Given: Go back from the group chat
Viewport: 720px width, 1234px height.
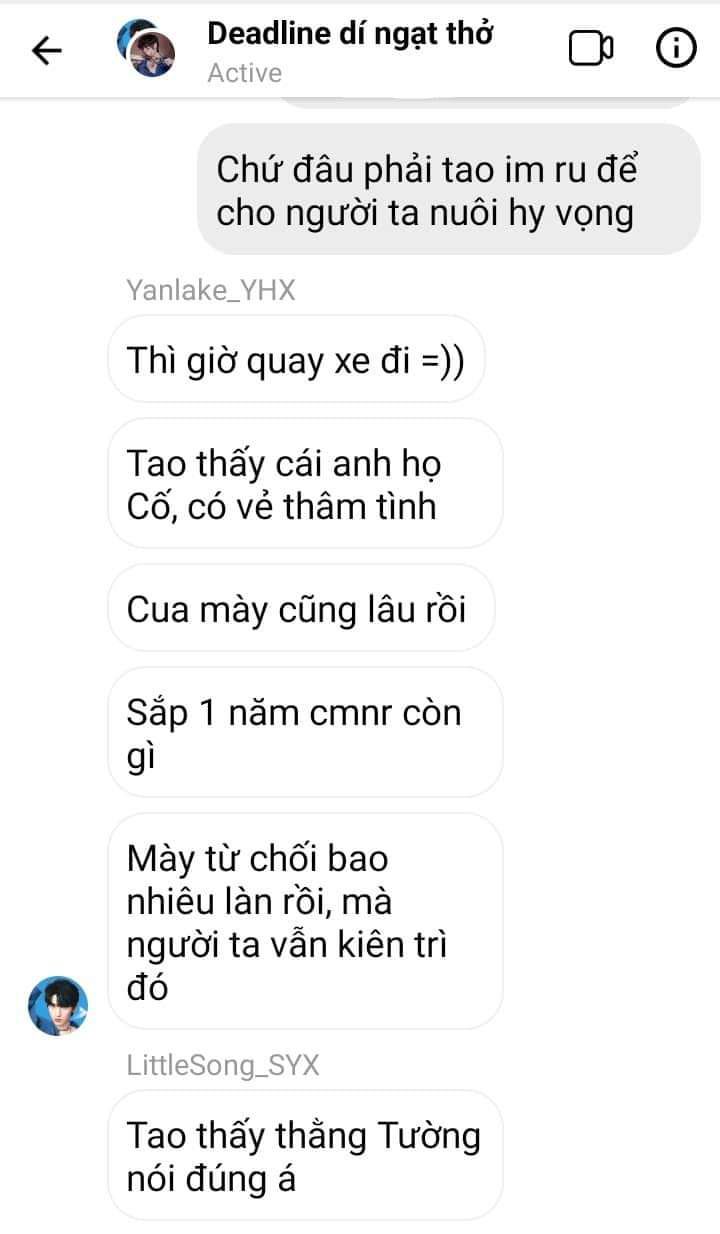Looking at the screenshot, I should 47,50.
